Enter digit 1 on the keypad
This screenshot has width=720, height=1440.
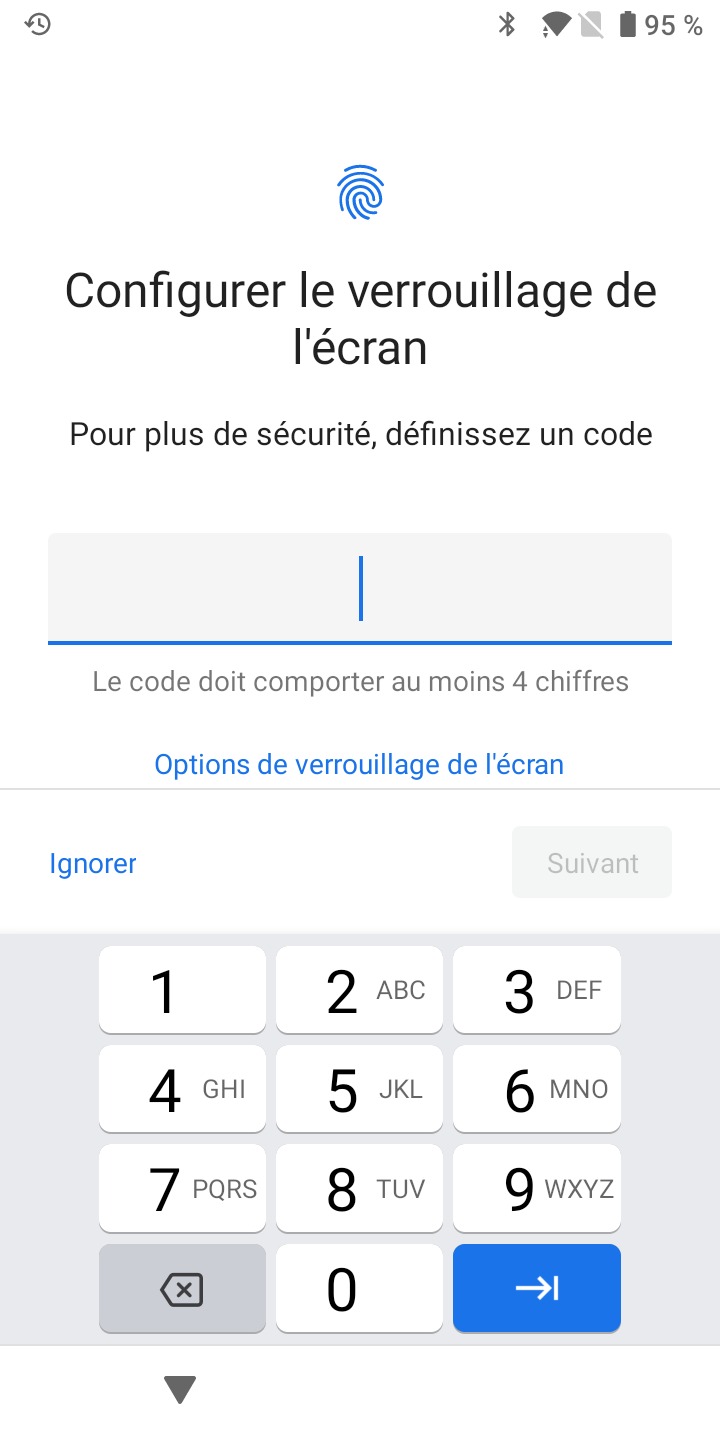click(x=182, y=990)
